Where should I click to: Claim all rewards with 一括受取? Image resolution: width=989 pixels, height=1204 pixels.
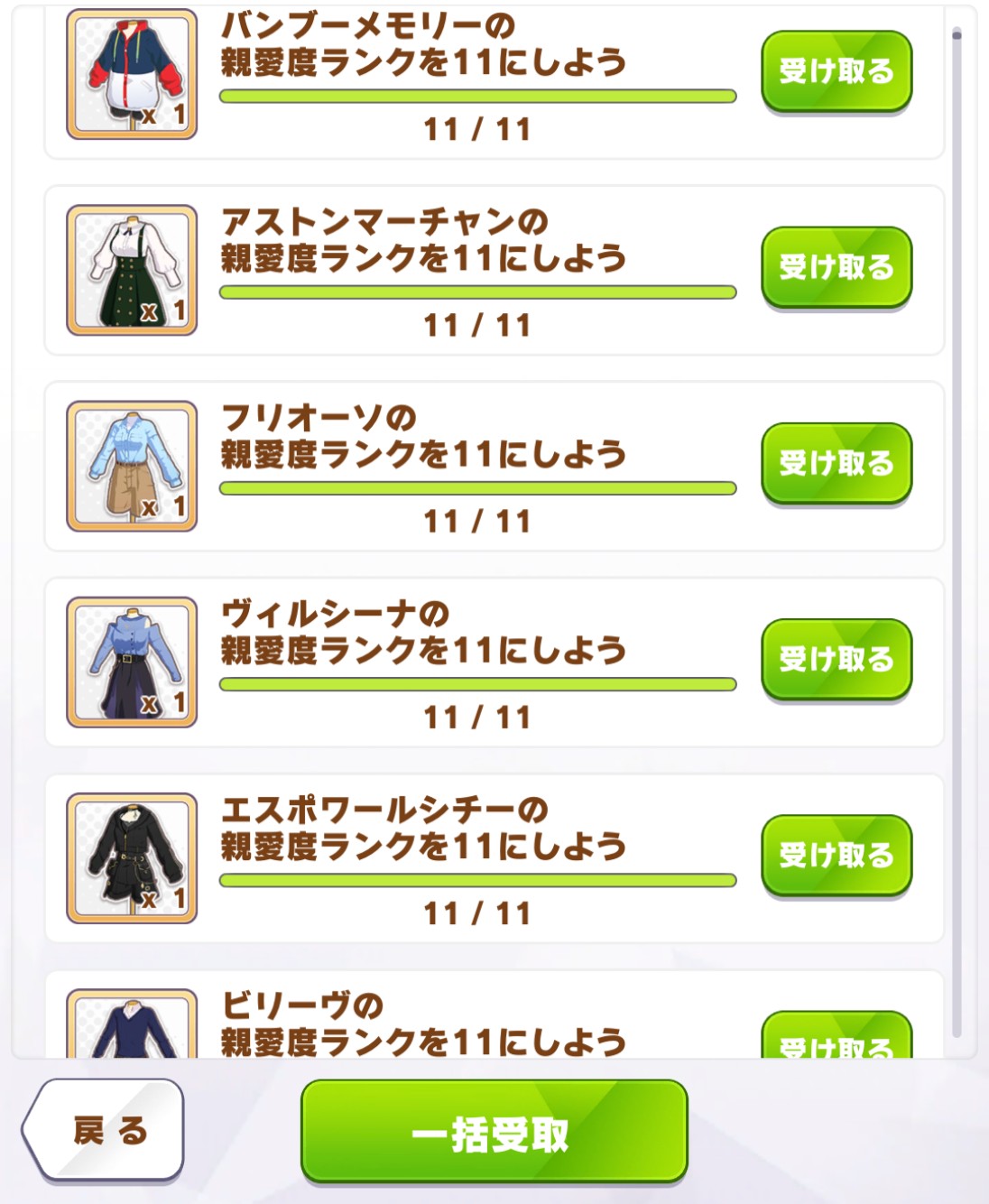(x=494, y=1132)
